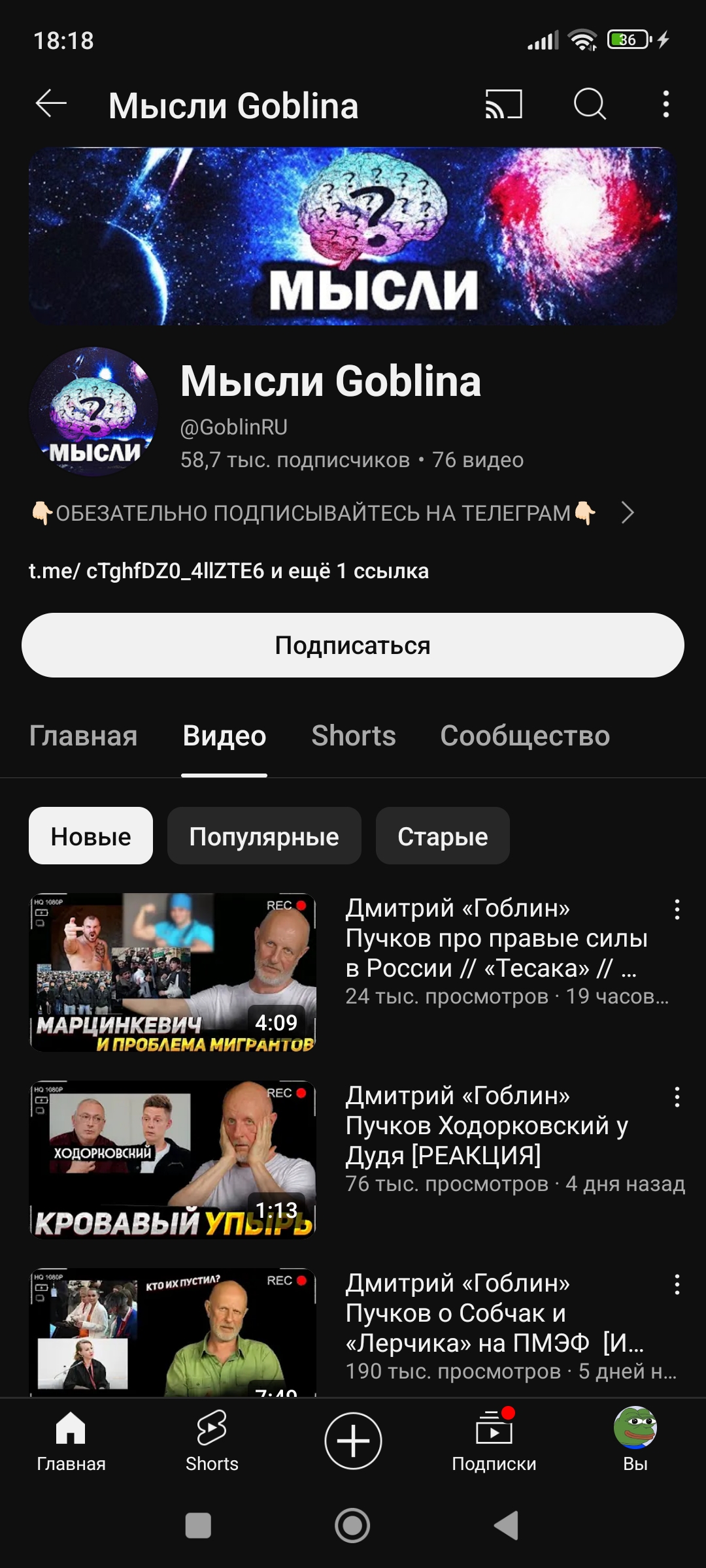Image resolution: width=706 pixels, height=1568 pixels.
Task: Open the channel overflow menu
Action: click(x=665, y=105)
